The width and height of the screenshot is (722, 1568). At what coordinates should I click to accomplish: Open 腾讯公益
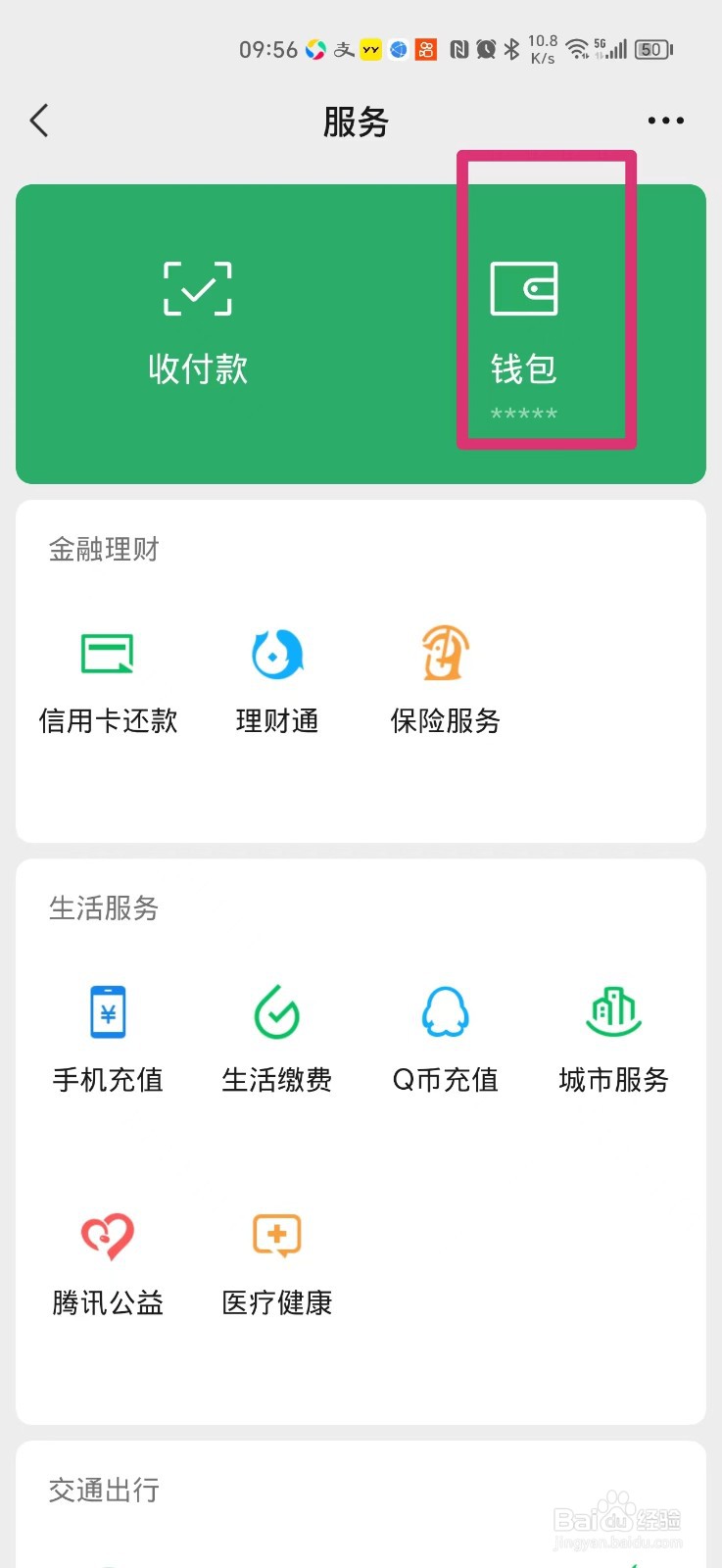click(108, 1264)
